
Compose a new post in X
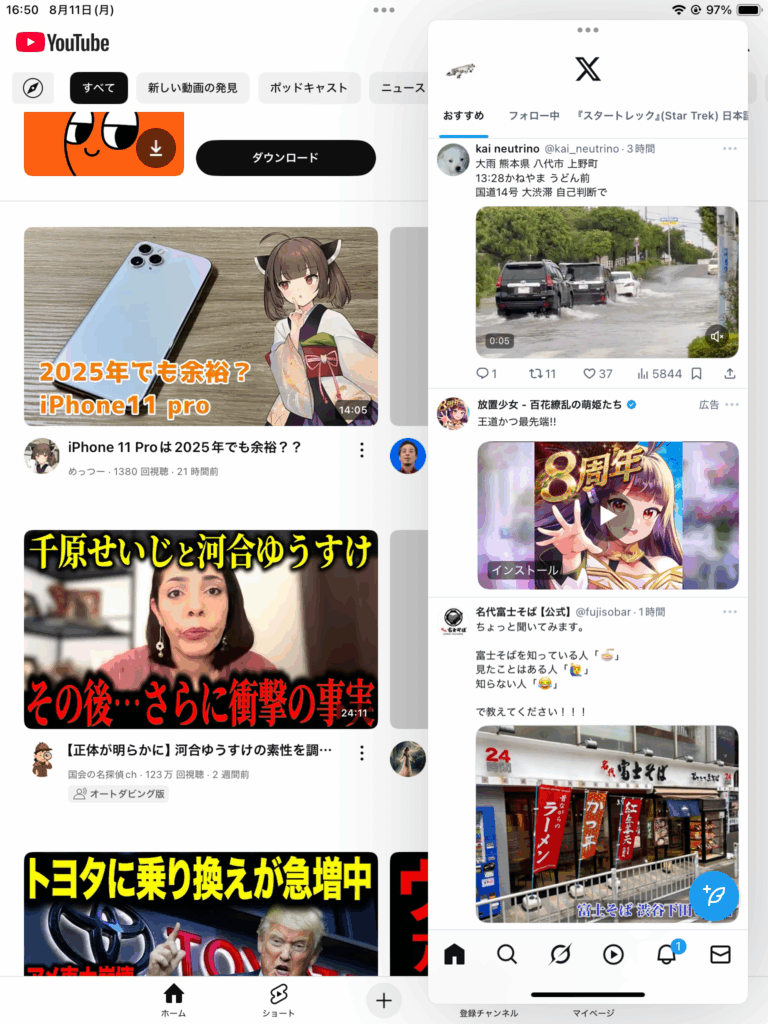tap(714, 895)
